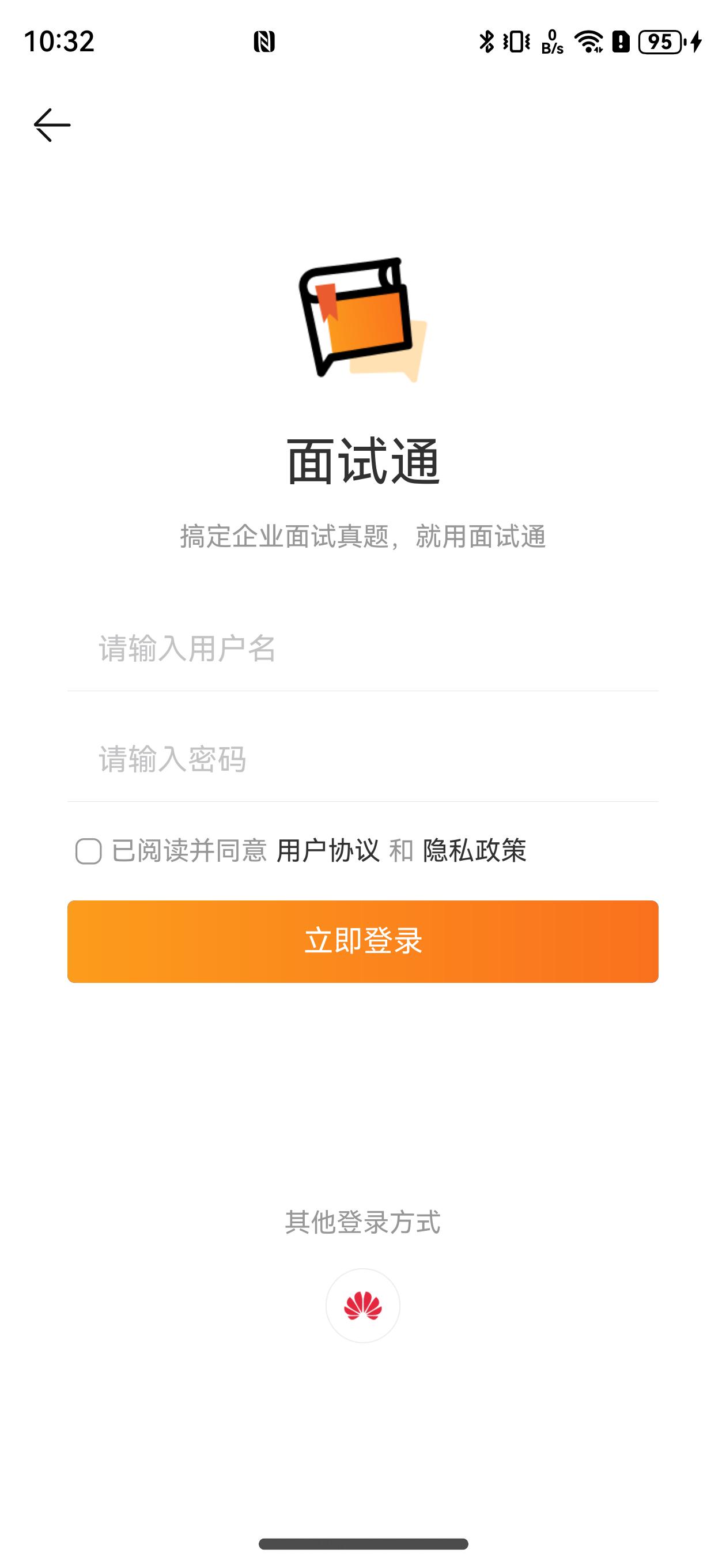
Task: Log in with Huawei account icon
Action: [362, 1306]
